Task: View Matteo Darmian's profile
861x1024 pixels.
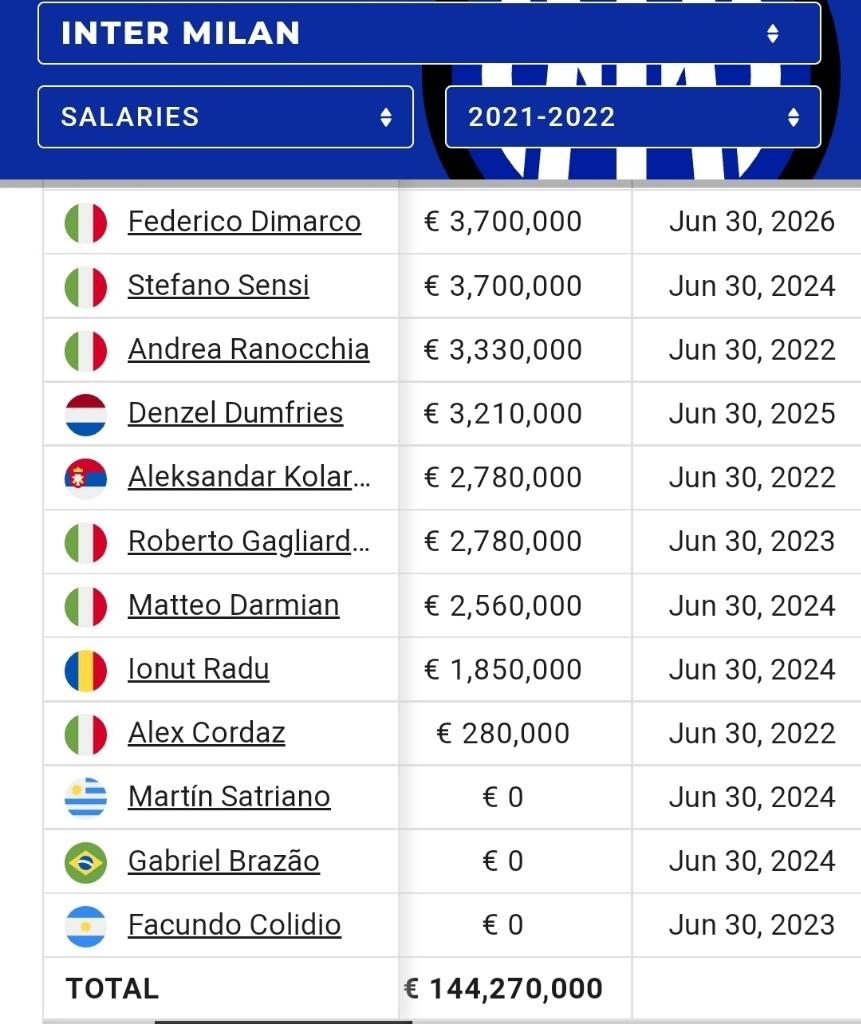Action: [233, 605]
